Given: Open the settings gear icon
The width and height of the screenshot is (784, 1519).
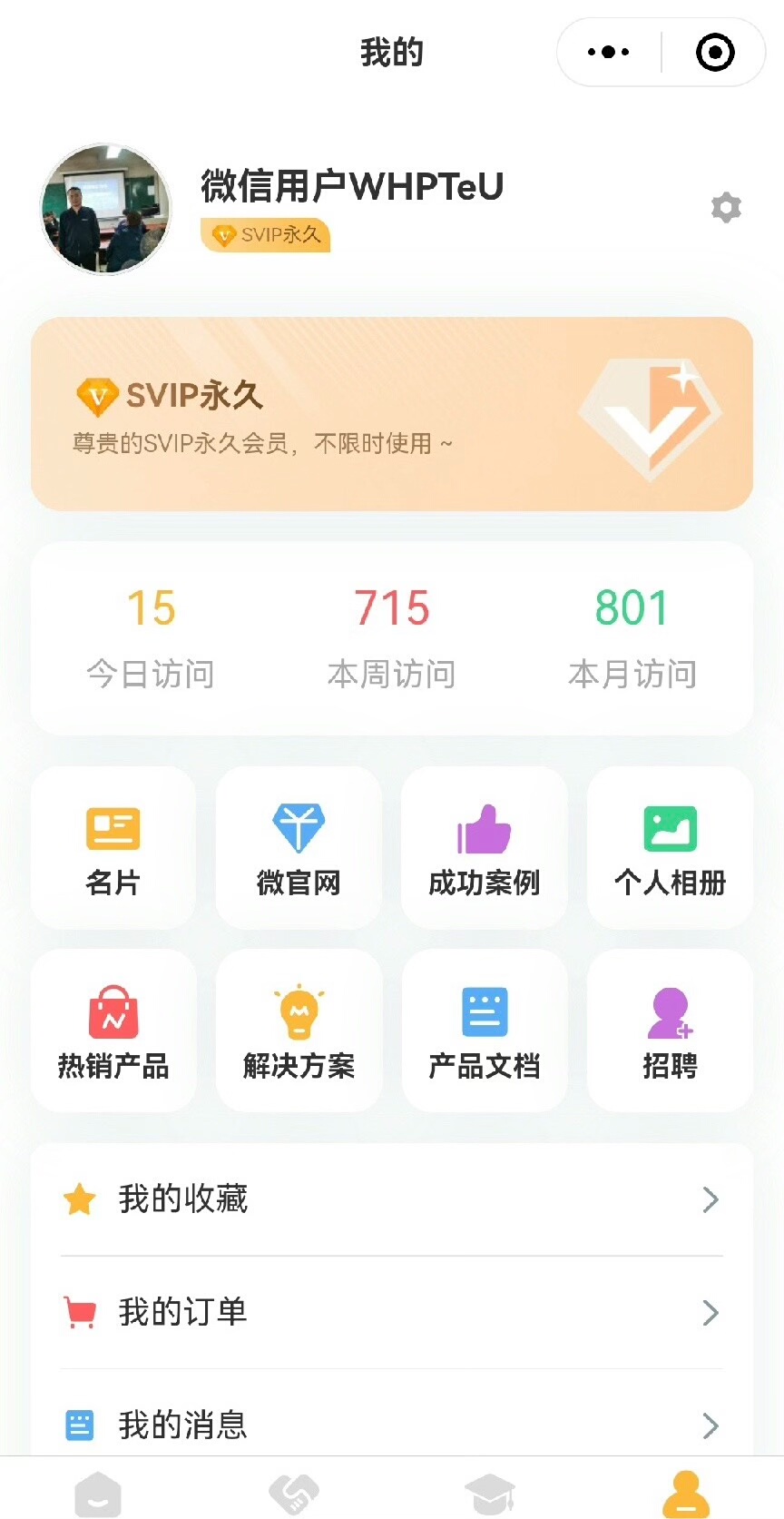Looking at the screenshot, I should pyautogui.click(x=726, y=208).
